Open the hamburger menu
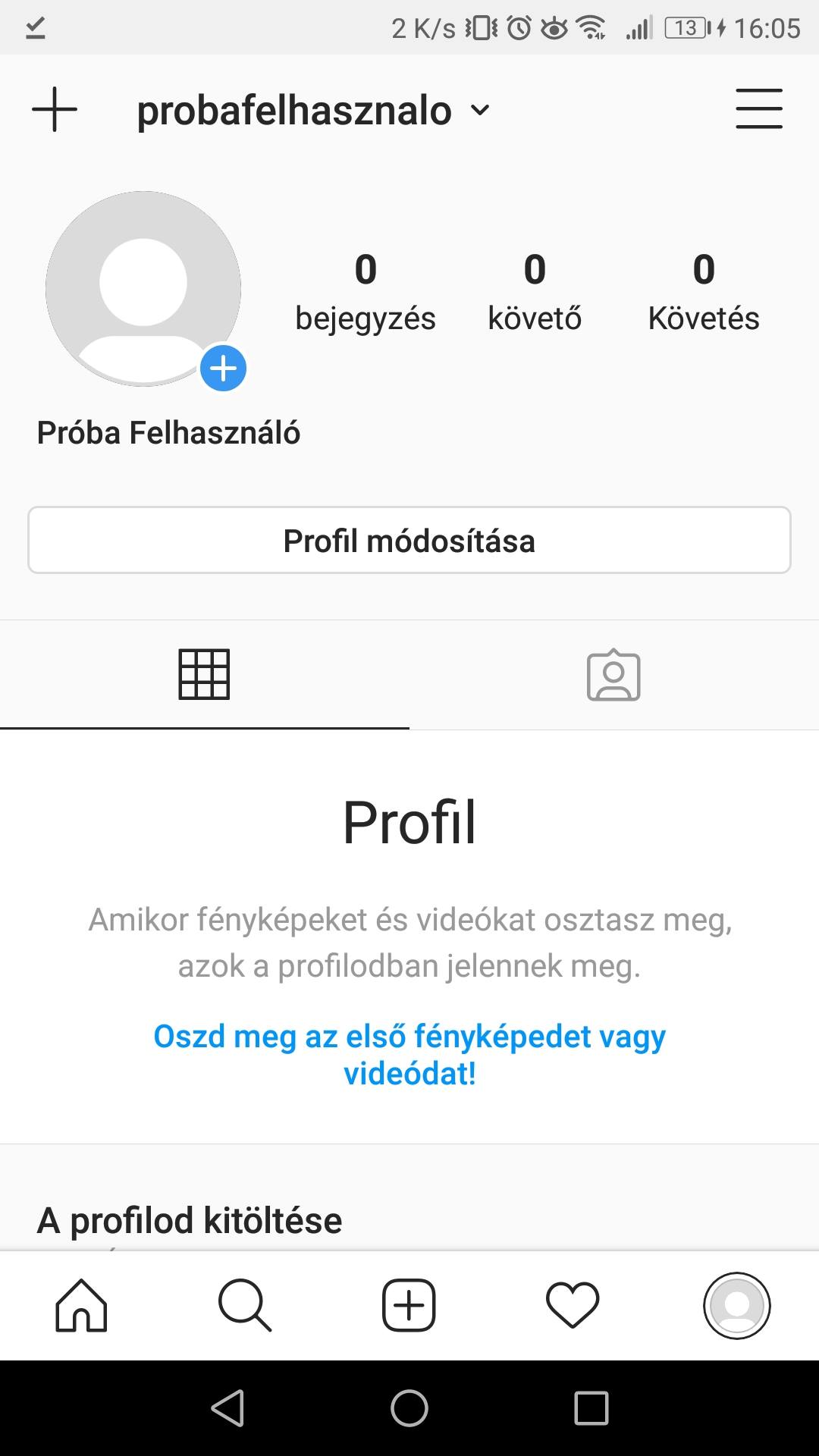 point(759,108)
